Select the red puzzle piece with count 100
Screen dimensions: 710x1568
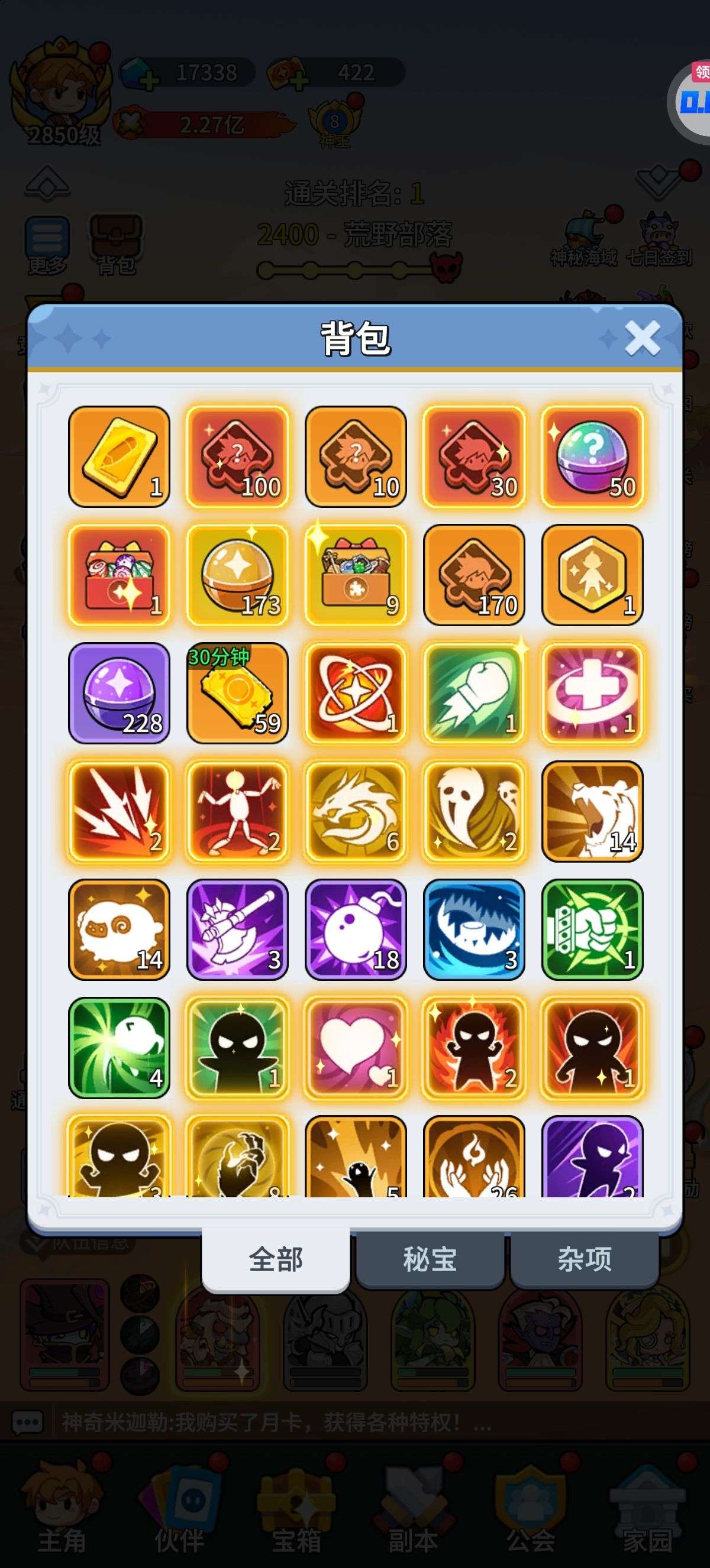(237, 456)
